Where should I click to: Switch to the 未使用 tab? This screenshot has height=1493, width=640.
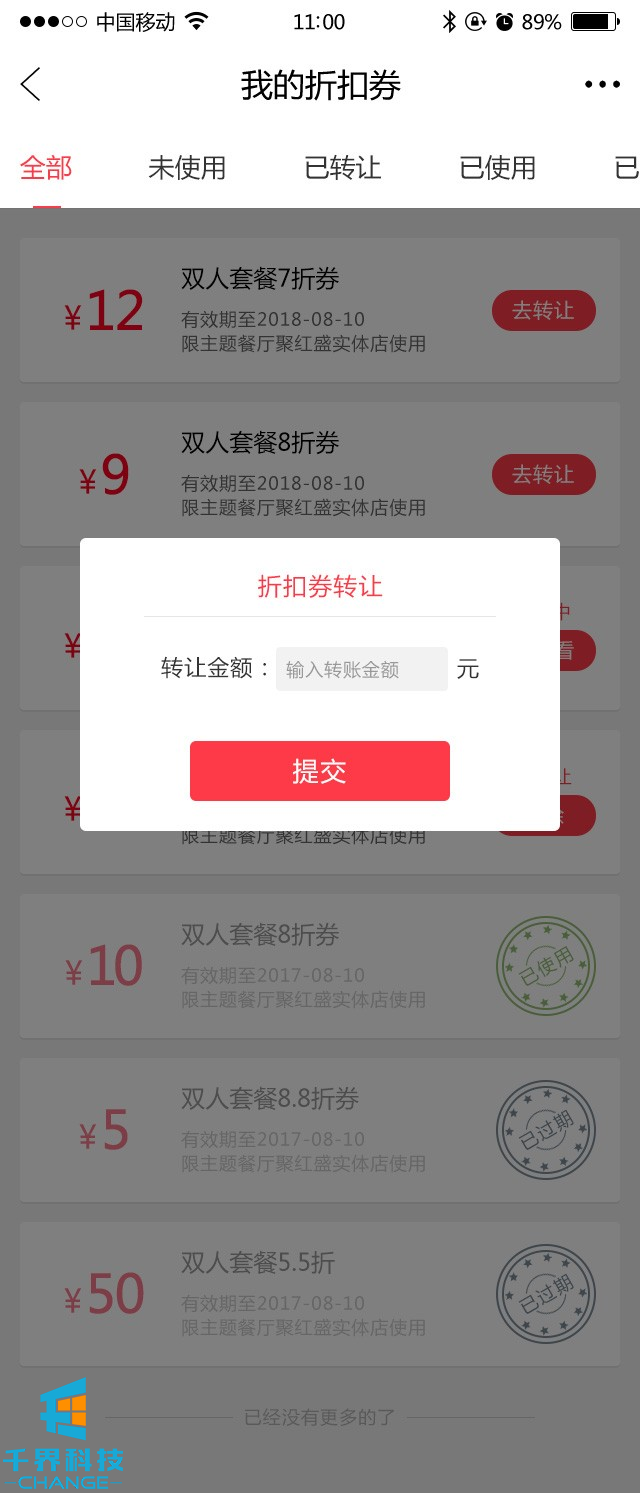(187, 168)
